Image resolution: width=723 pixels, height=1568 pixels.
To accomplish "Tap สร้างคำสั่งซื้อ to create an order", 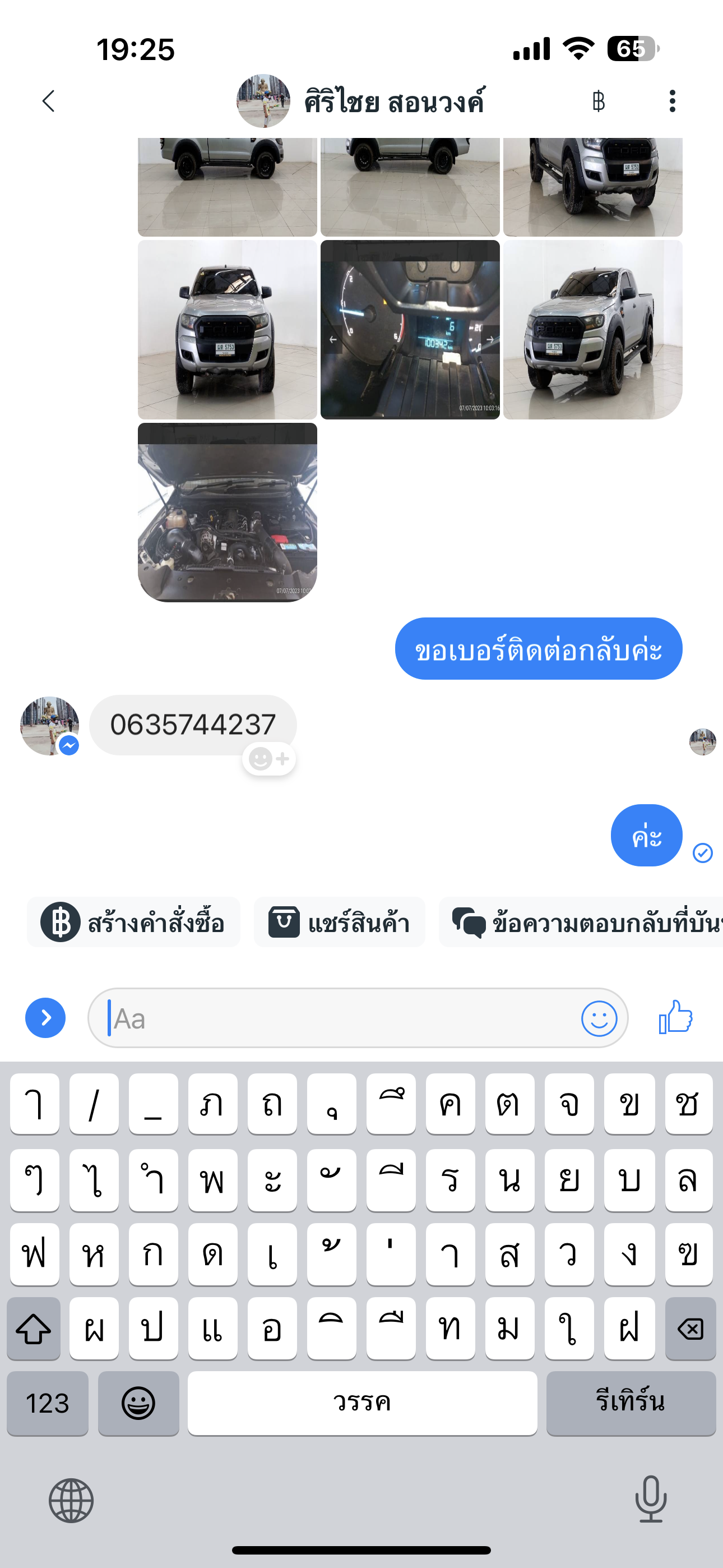I will click(133, 922).
